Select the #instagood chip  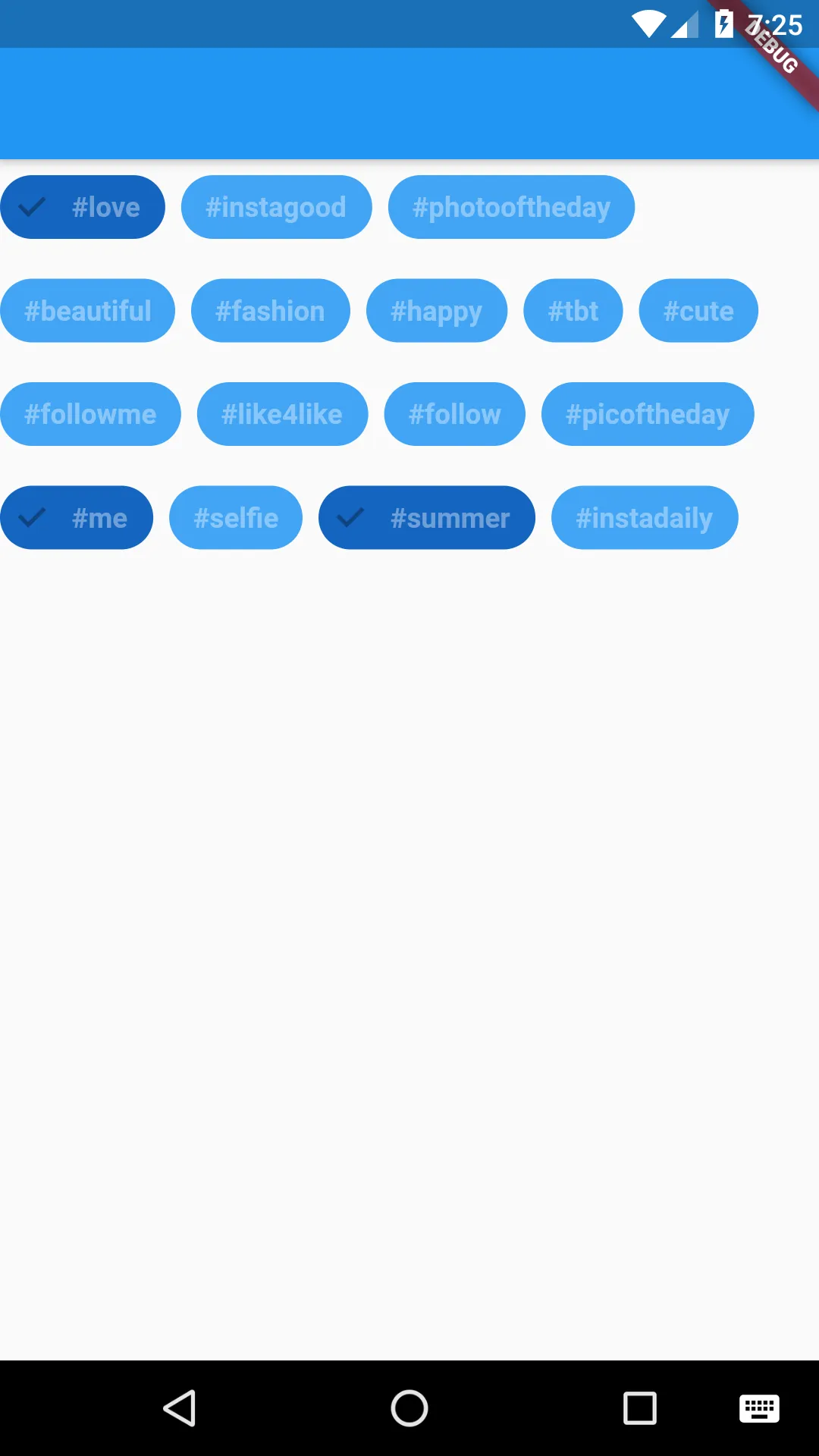[x=276, y=207]
